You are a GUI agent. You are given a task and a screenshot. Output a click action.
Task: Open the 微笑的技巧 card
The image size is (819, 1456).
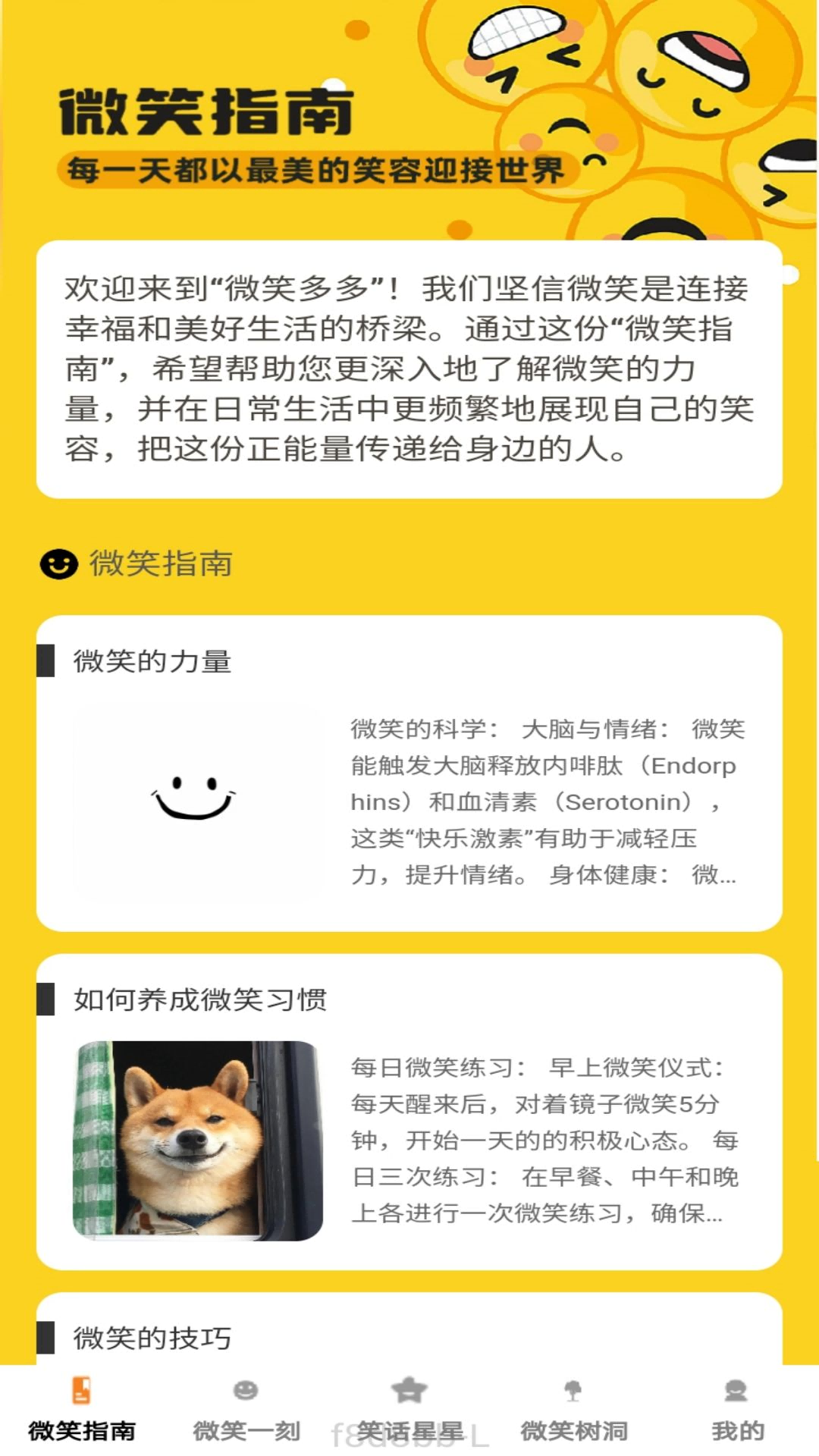pyautogui.click(x=409, y=1333)
